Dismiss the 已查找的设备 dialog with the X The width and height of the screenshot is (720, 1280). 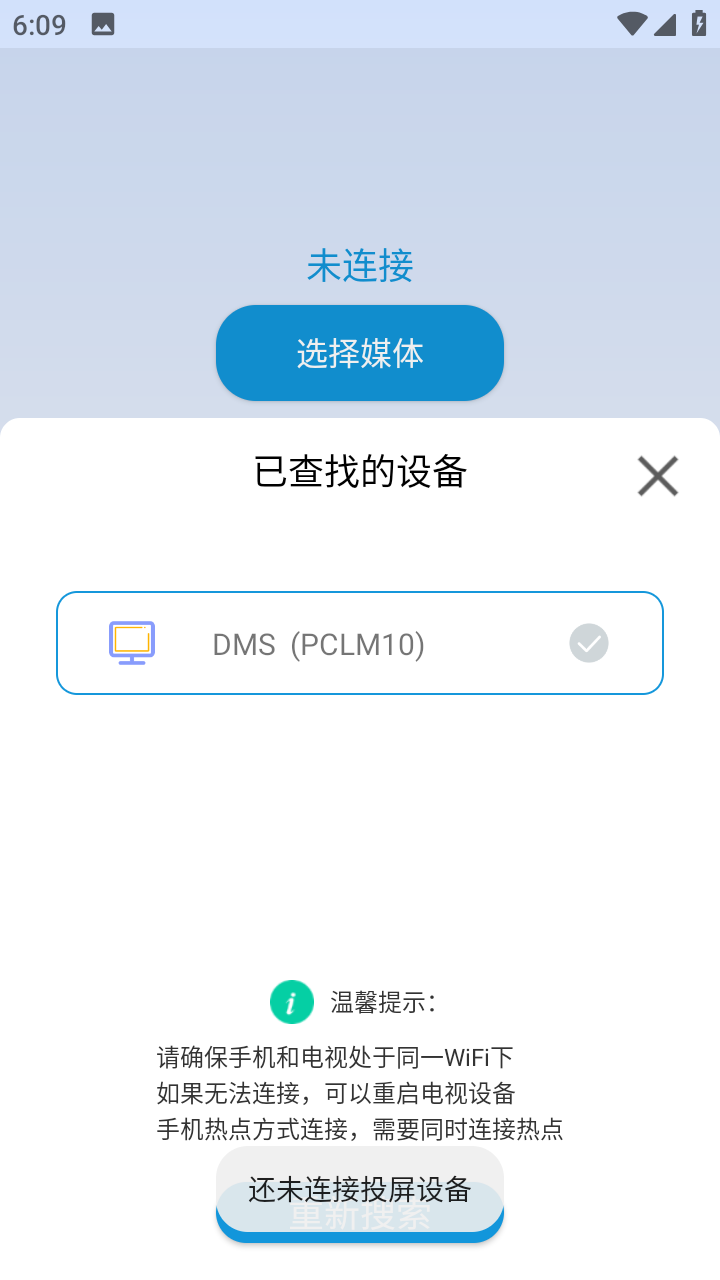point(657,476)
